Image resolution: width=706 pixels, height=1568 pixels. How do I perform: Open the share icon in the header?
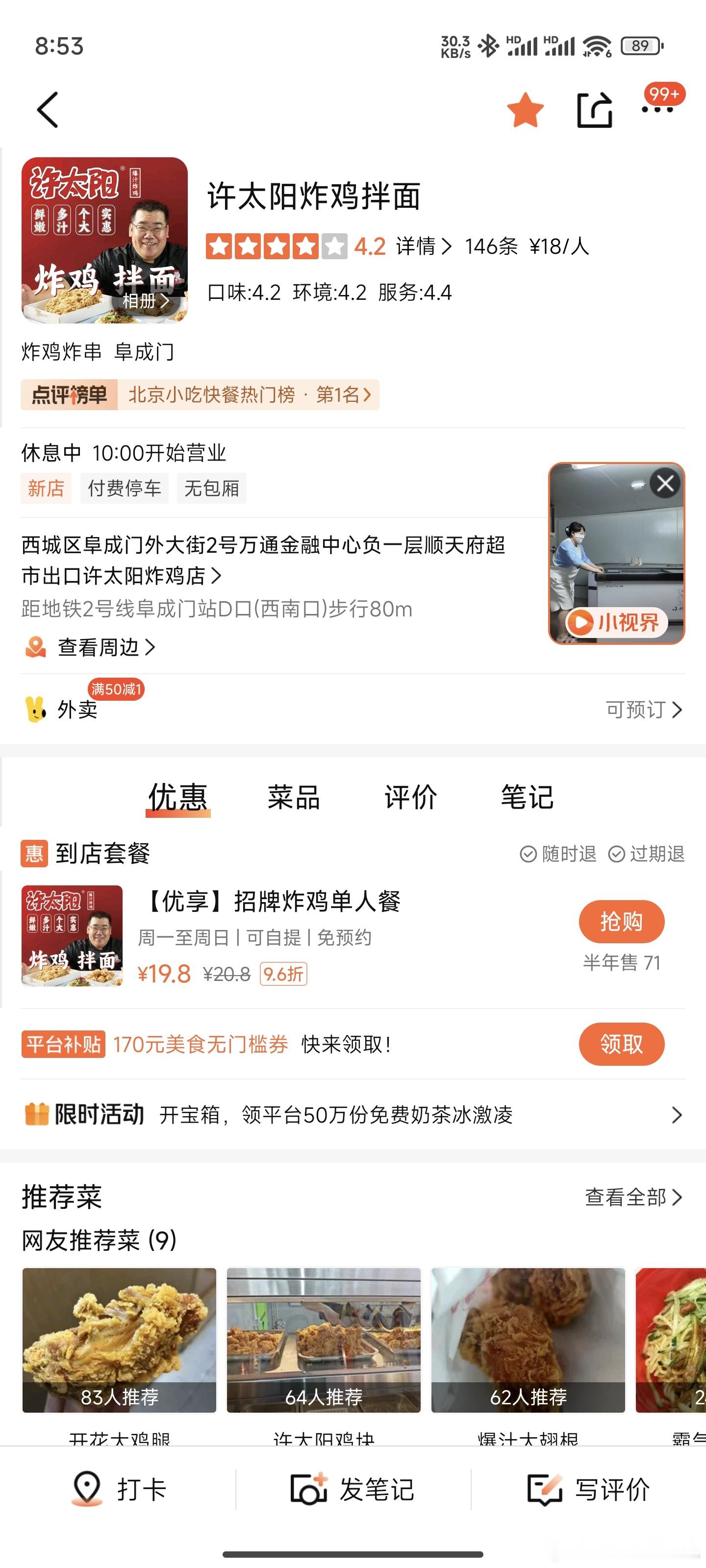pyautogui.click(x=595, y=111)
